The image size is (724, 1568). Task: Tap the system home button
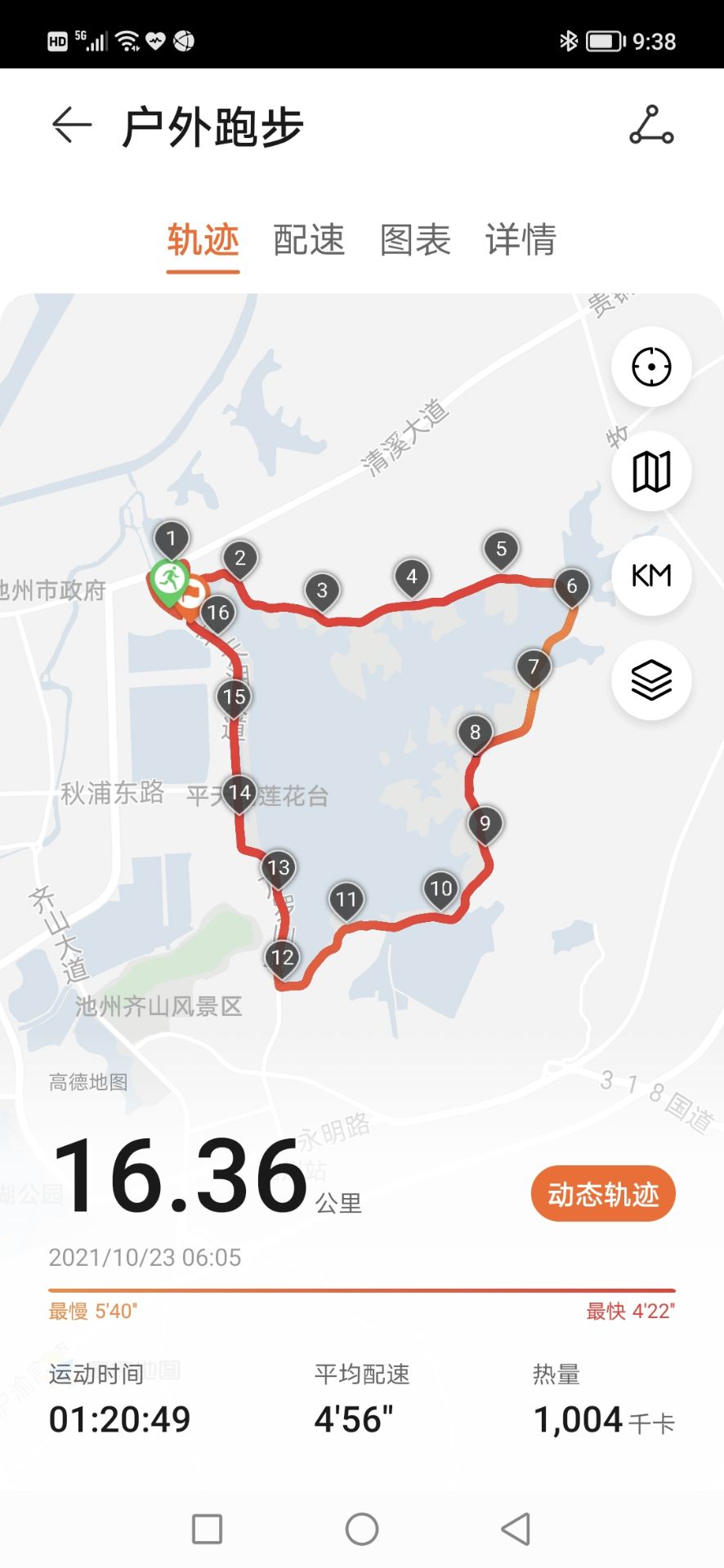[362, 1529]
